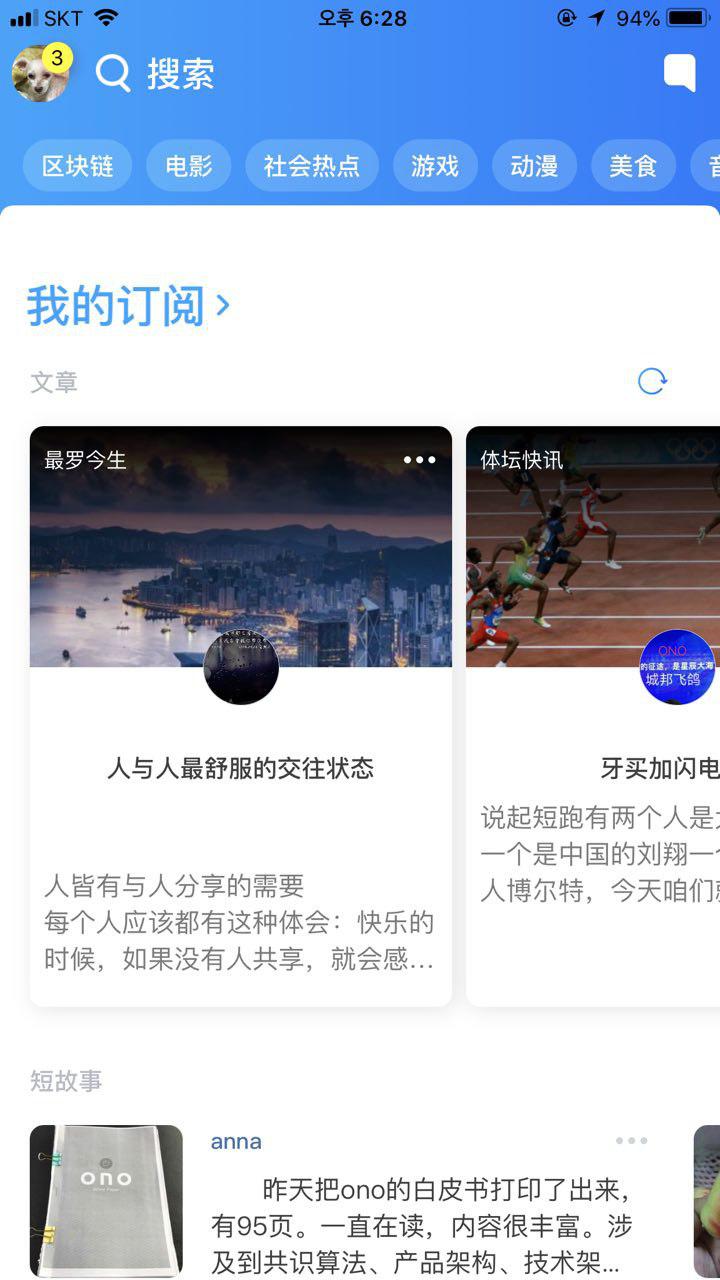Choose the 社会热点 category chip
The image size is (720, 1280).
click(x=311, y=166)
